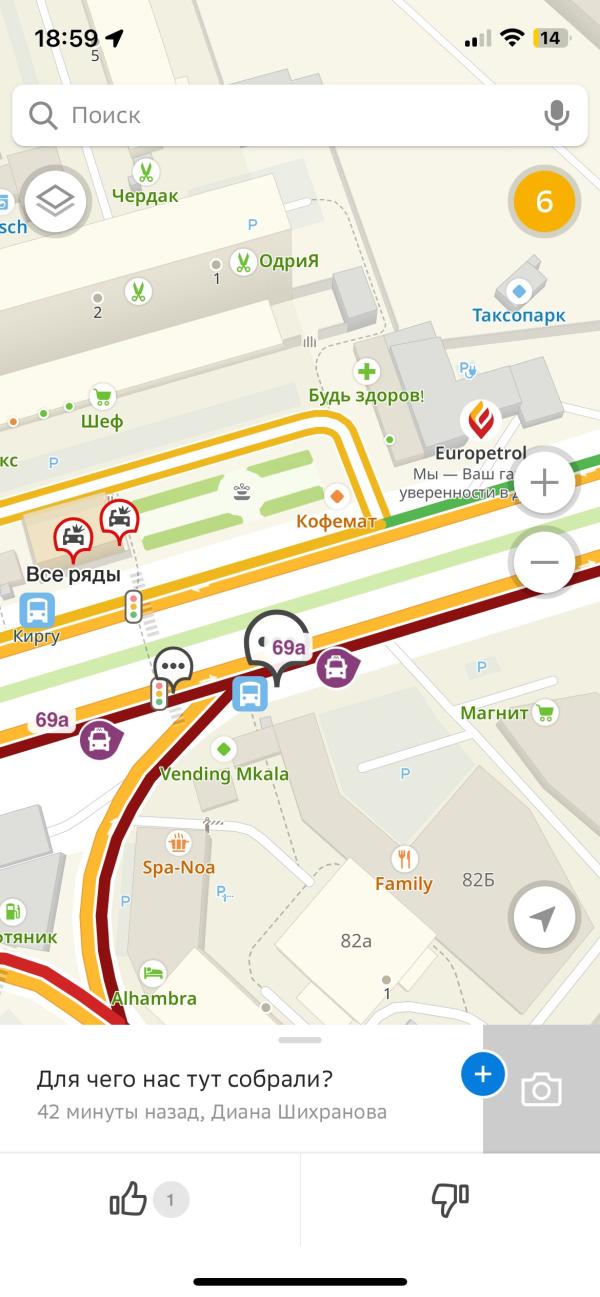Dislike the comment with thumbs down
The height and width of the screenshot is (1297, 600).
(450, 1199)
